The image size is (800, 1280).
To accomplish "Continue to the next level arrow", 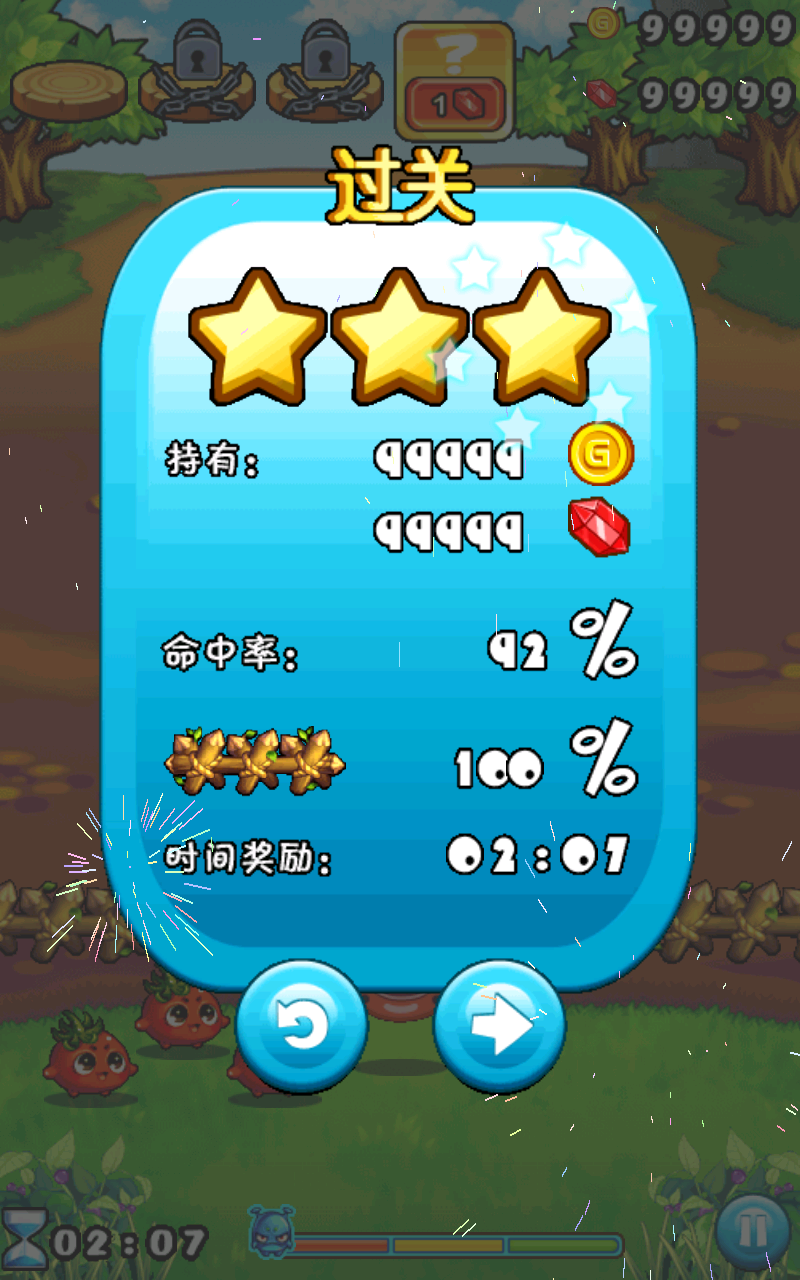I will (500, 1027).
